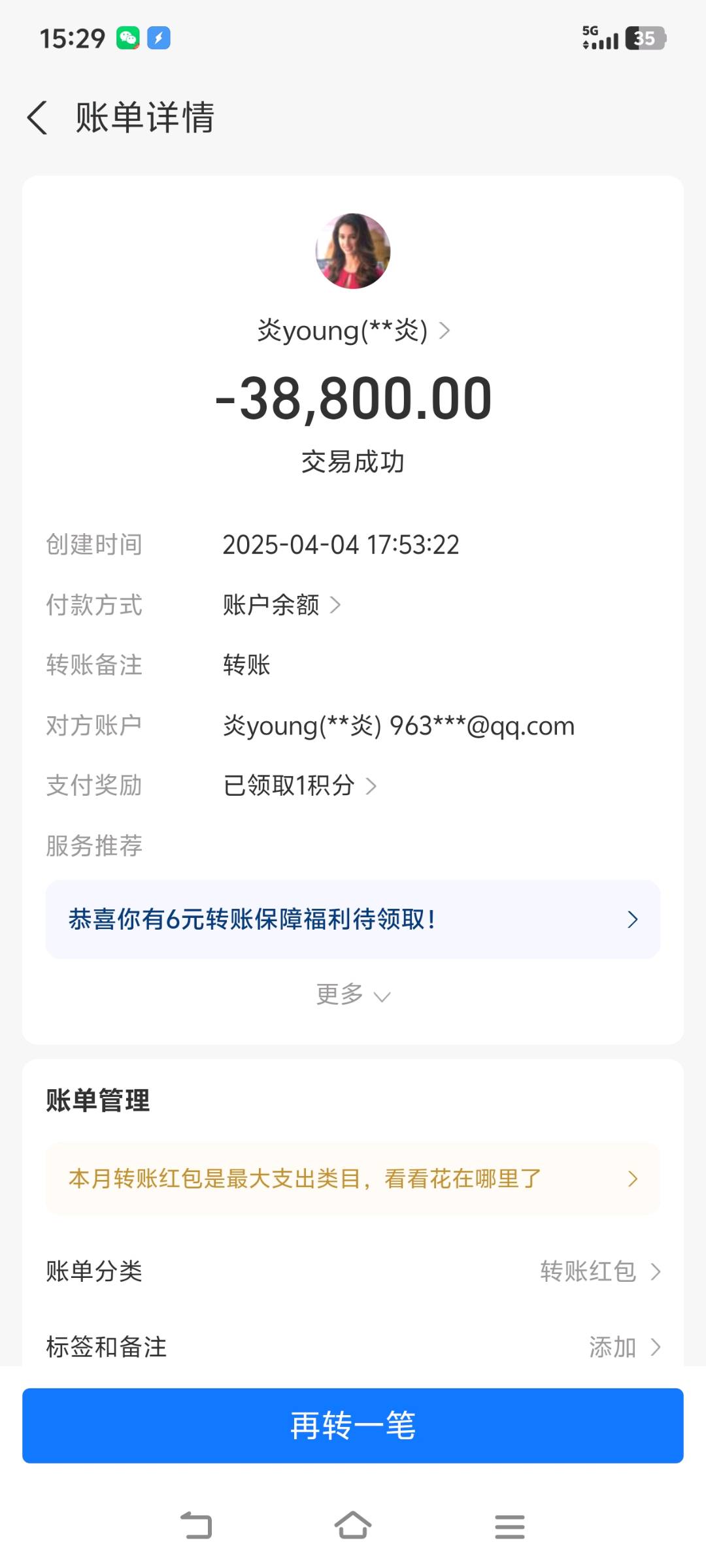Go to the system home screen
Screen dimensions: 706x1568
click(x=353, y=1526)
